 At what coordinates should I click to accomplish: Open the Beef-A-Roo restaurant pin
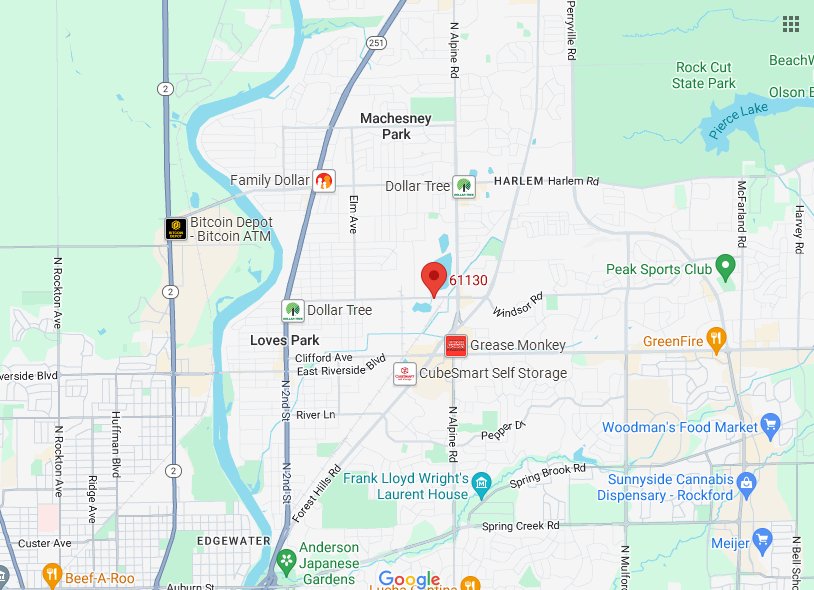(53, 575)
